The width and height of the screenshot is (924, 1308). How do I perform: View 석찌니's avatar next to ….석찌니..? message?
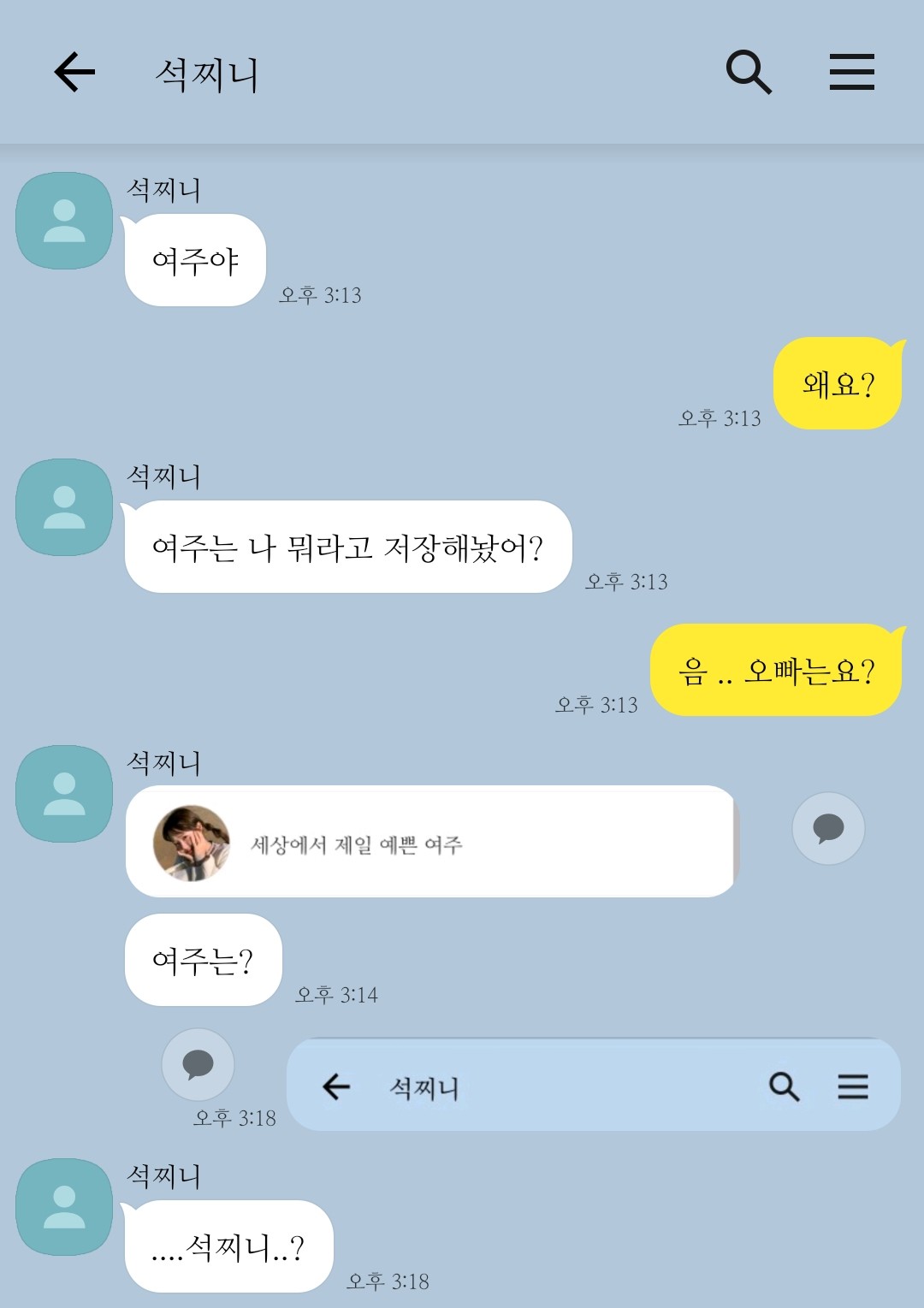click(64, 1207)
